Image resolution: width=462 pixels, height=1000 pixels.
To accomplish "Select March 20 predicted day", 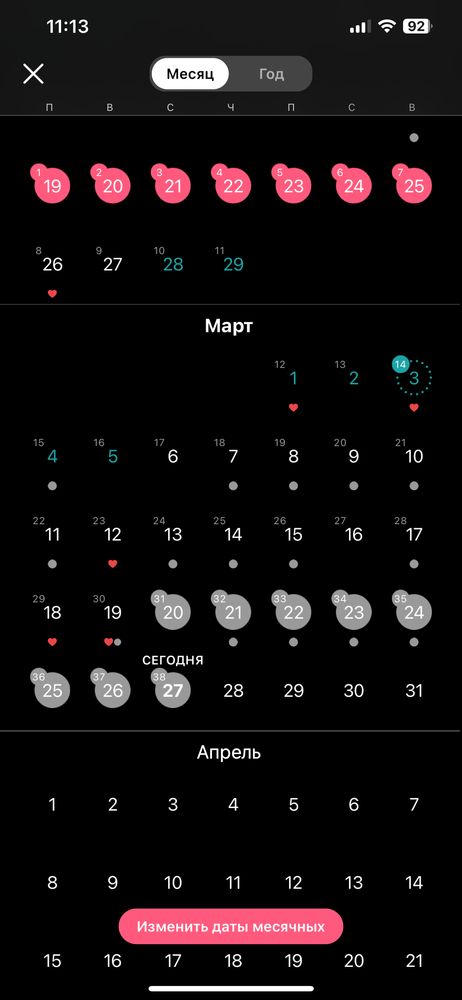I will (173, 613).
